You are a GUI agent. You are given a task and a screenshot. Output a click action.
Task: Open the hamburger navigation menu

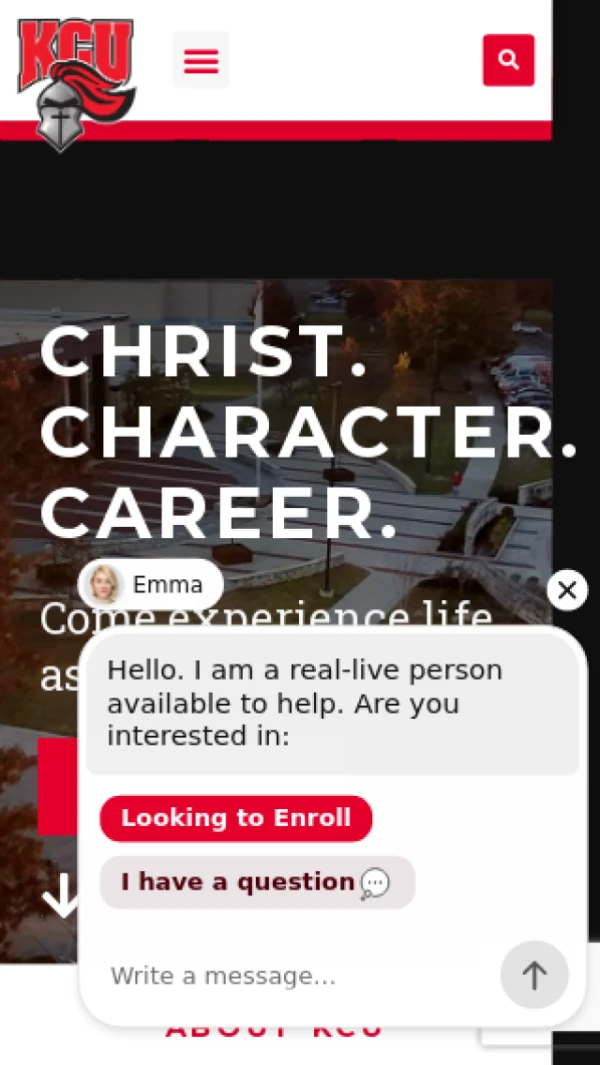tap(200, 60)
